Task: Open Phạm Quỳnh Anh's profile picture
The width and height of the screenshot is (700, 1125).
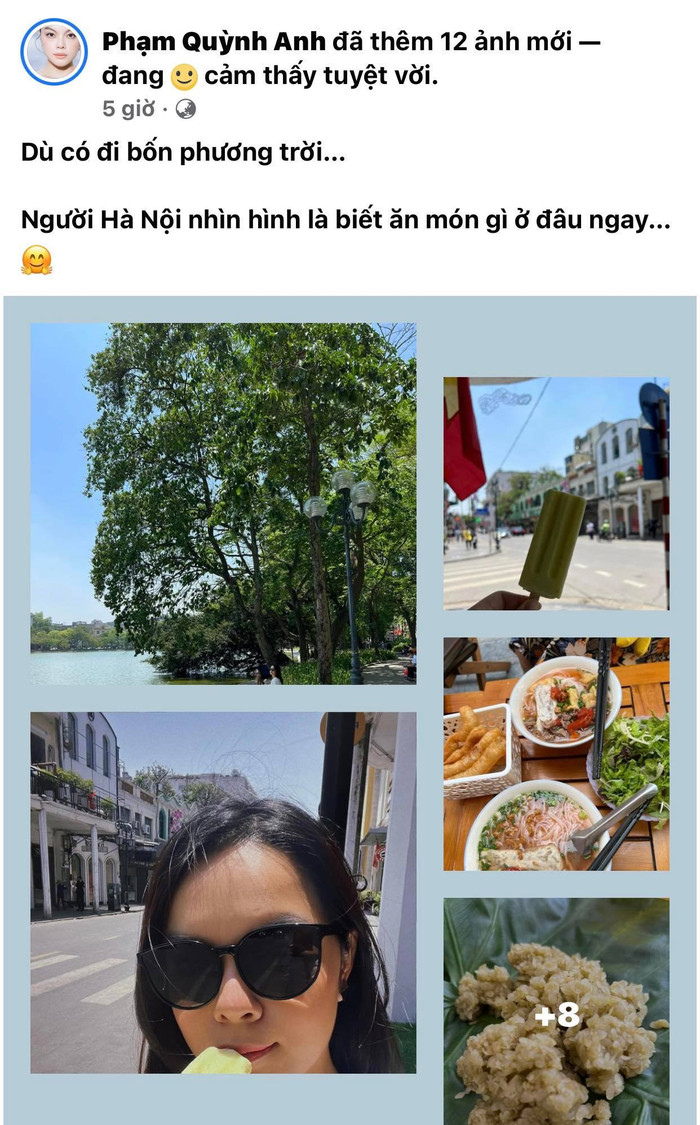Action: [x=53, y=52]
